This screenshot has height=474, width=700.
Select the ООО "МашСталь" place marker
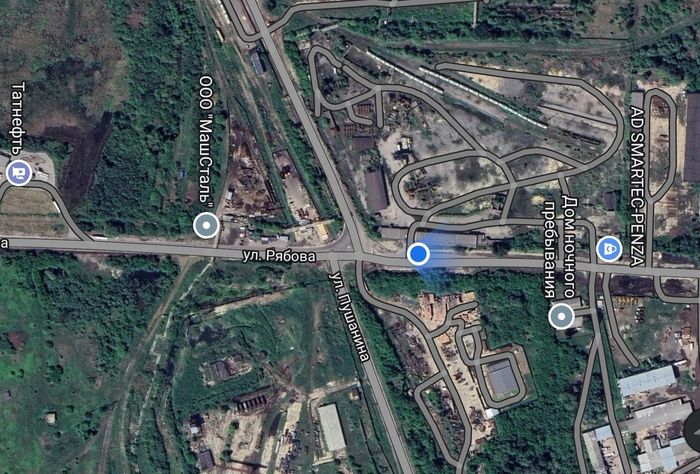click(x=206, y=224)
